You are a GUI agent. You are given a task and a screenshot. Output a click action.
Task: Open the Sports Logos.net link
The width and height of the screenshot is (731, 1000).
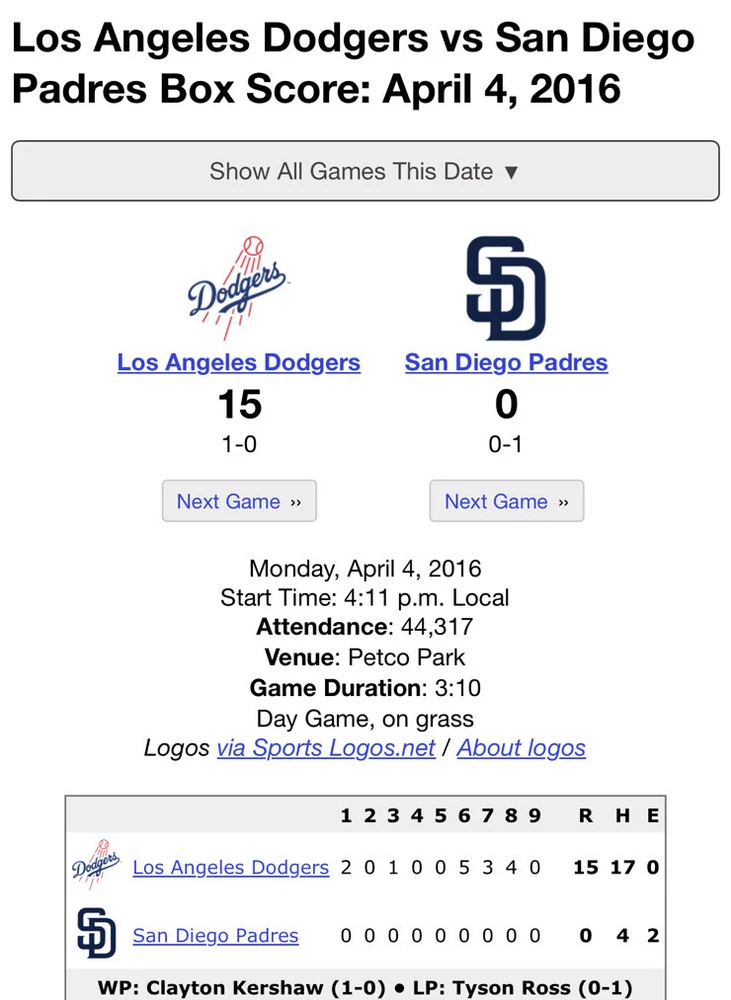(x=326, y=748)
